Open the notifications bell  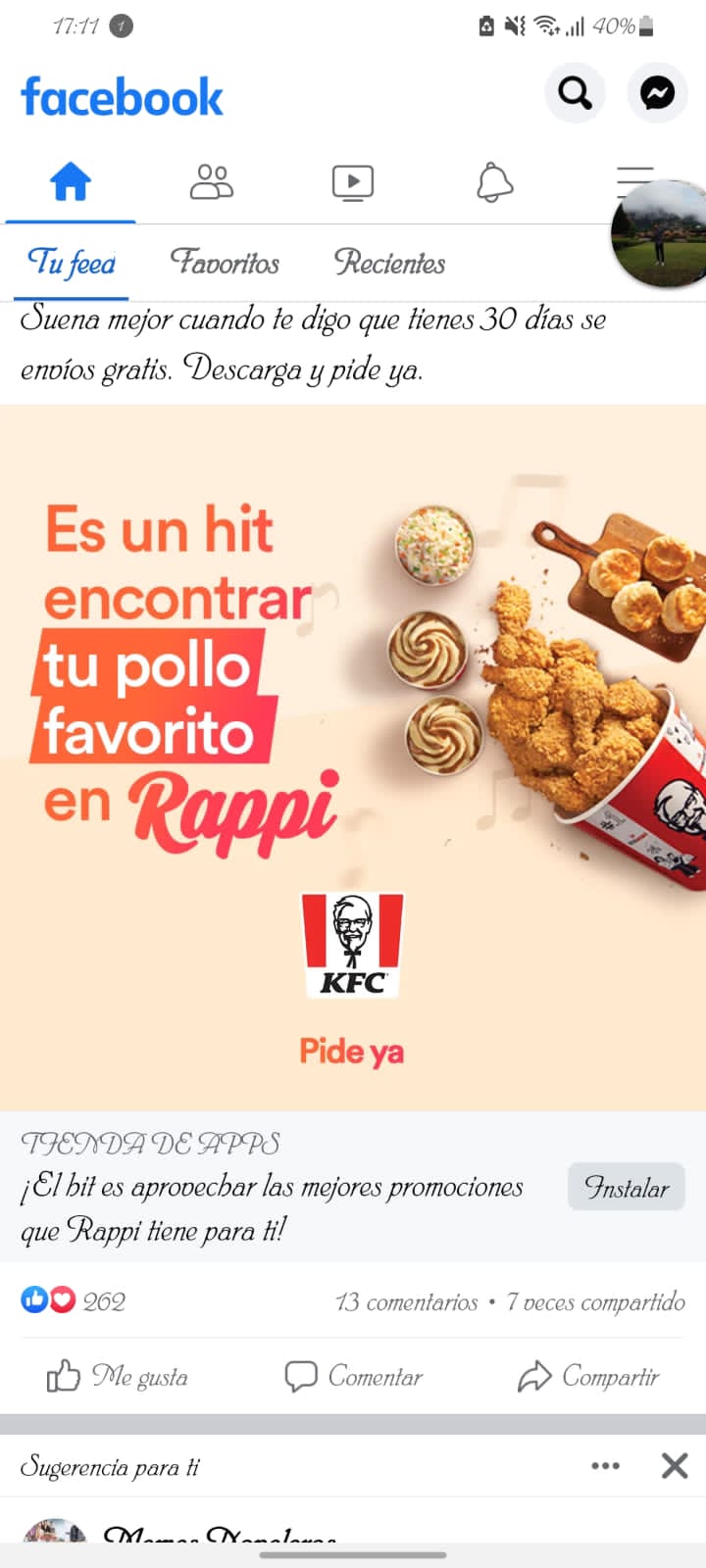[x=494, y=182]
